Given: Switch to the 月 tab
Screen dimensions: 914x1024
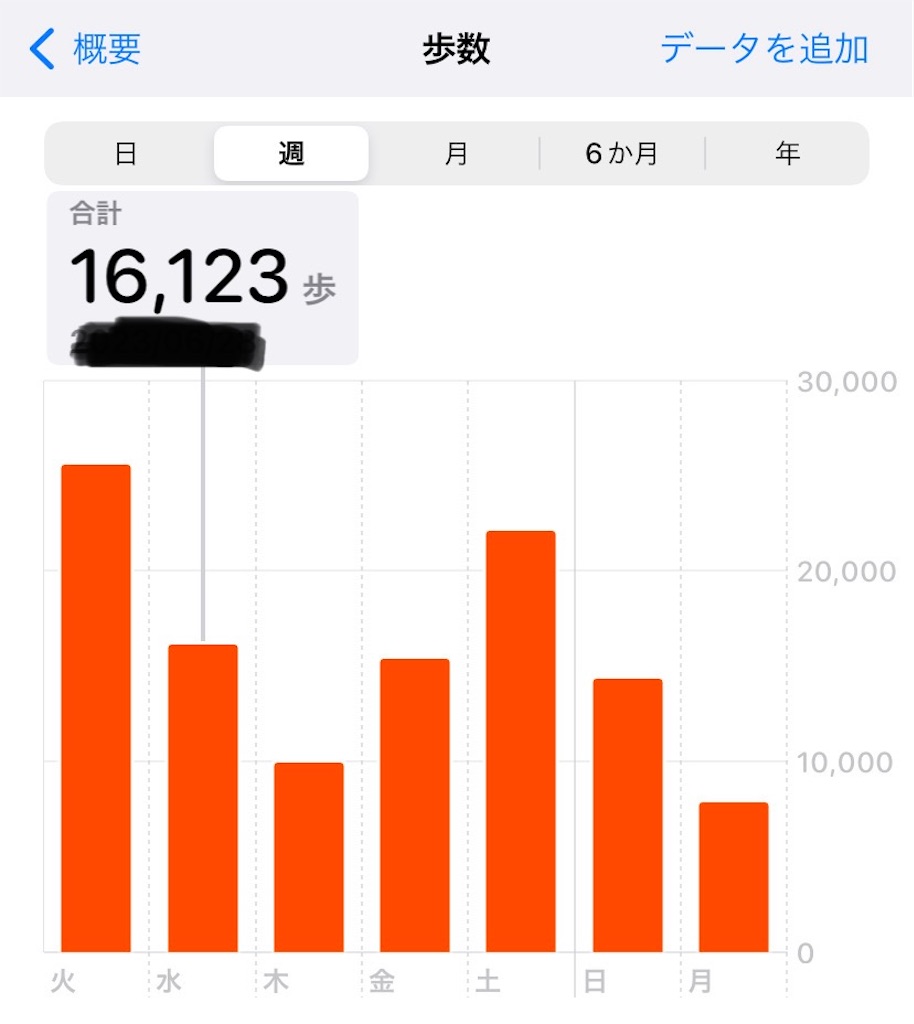Looking at the screenshot, I should pos(456,154).
